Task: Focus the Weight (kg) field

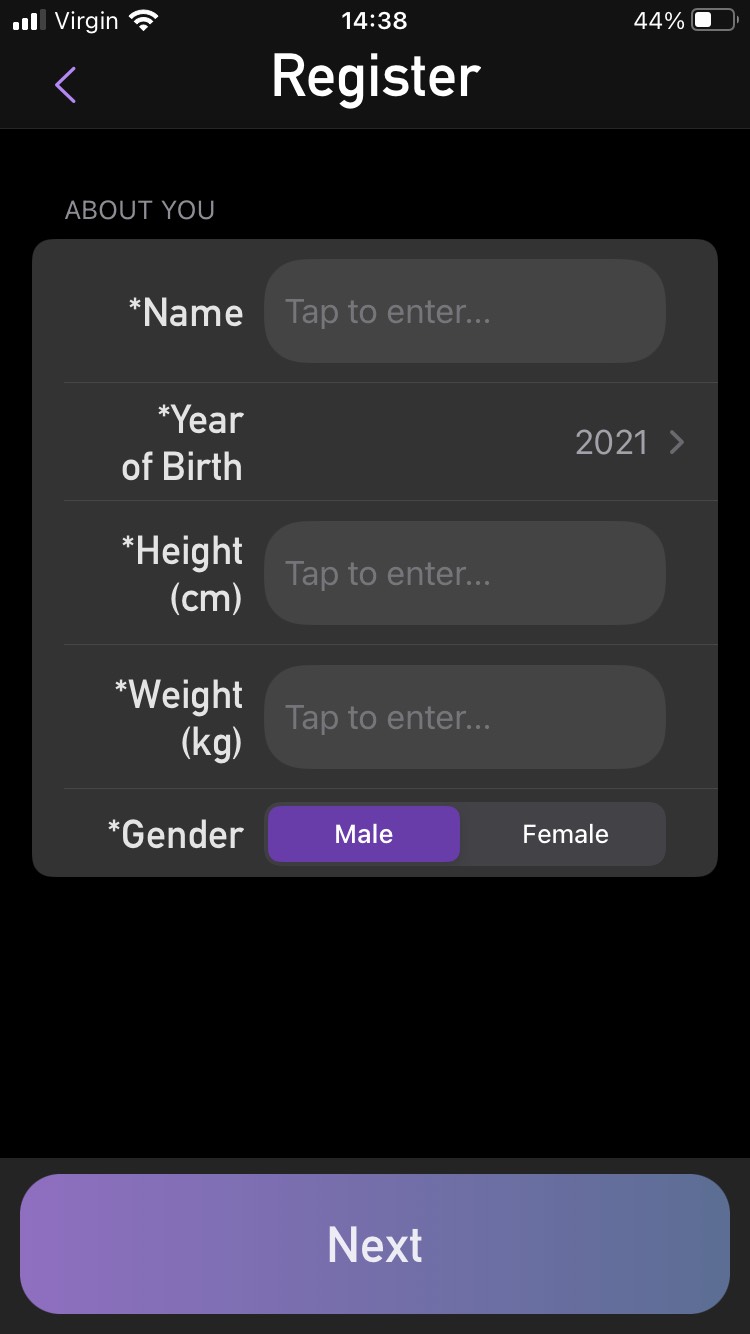Action: pos(464,717)
